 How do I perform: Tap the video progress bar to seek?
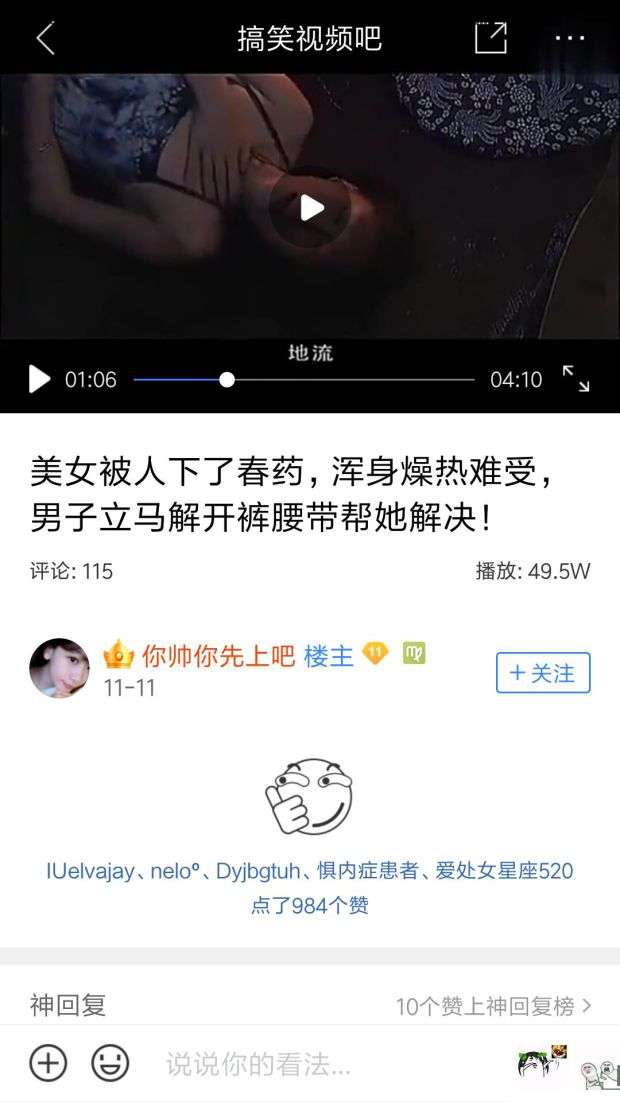click(x=304, y=380)
